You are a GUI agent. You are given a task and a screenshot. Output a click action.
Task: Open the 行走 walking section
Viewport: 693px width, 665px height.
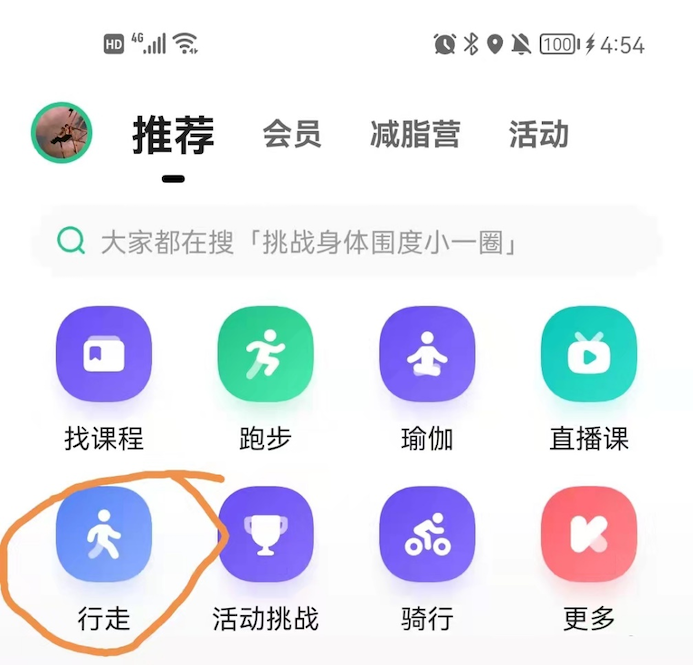104,535
